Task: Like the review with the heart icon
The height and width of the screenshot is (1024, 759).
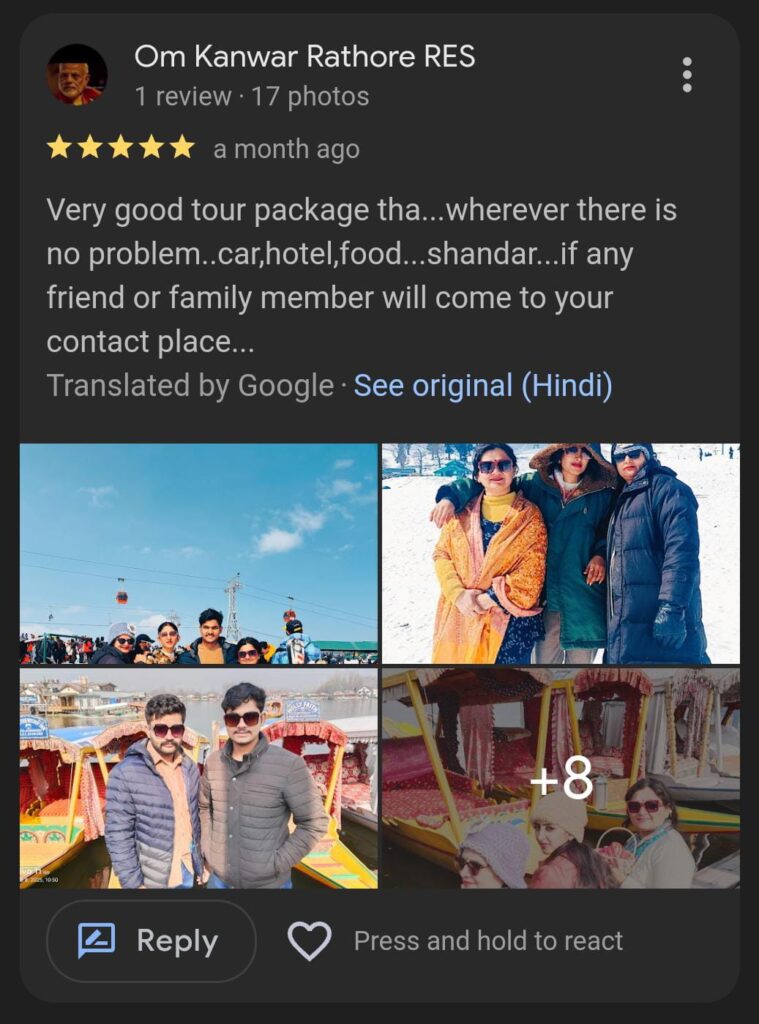Action: pyautogui.click(x=309, y=941)
